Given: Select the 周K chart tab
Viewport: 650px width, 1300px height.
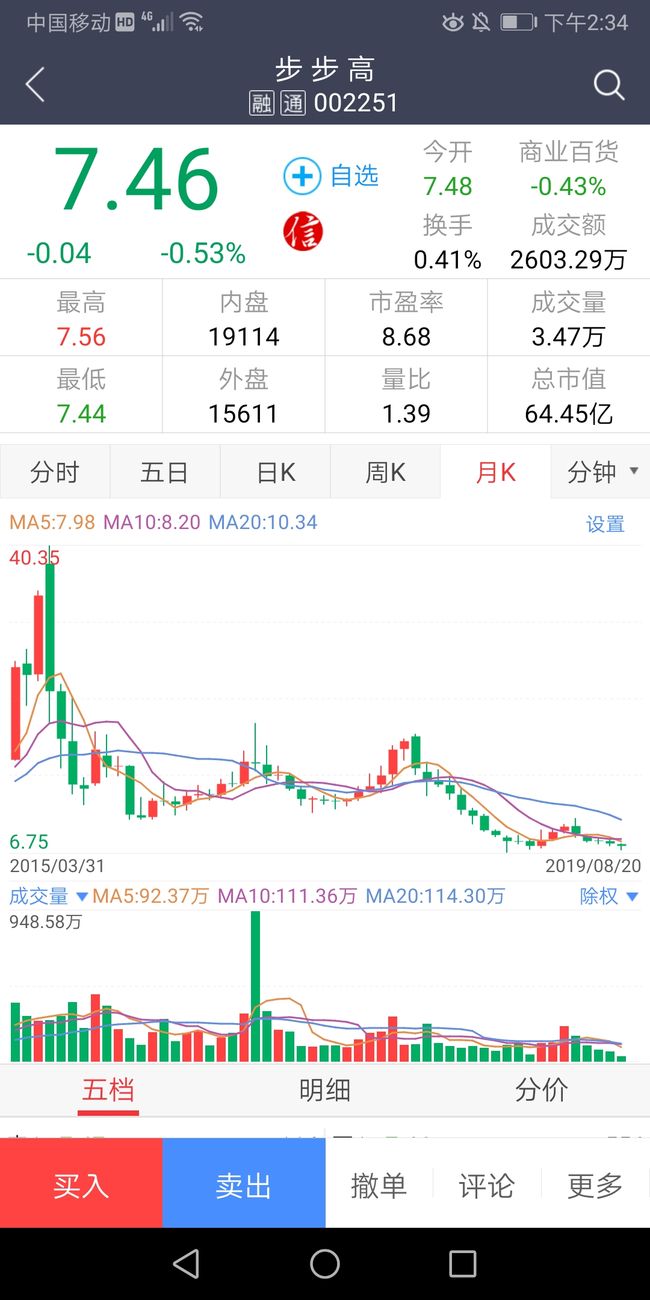Looking at the screenshot, I should [385, 472].
